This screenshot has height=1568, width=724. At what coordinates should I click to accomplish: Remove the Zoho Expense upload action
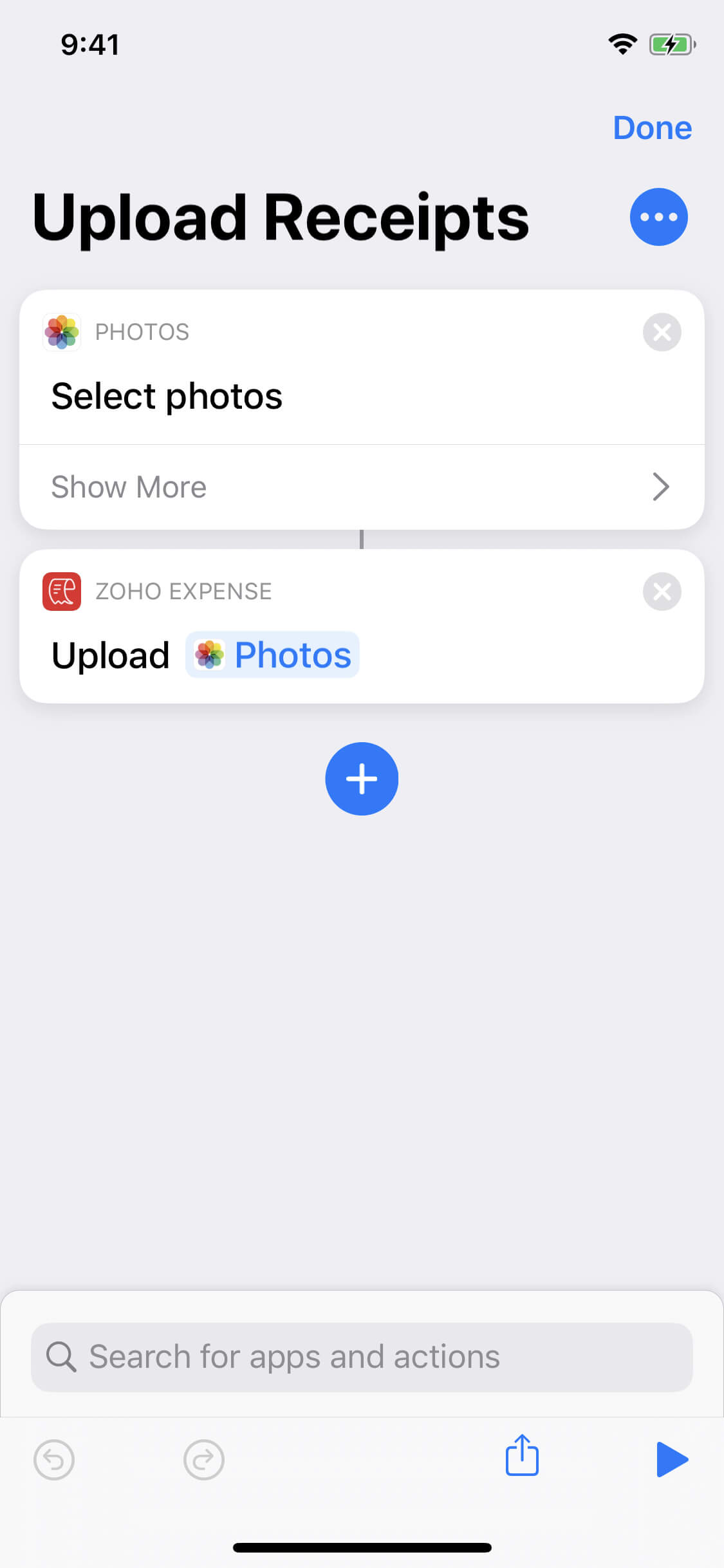[x=662, y=592]
